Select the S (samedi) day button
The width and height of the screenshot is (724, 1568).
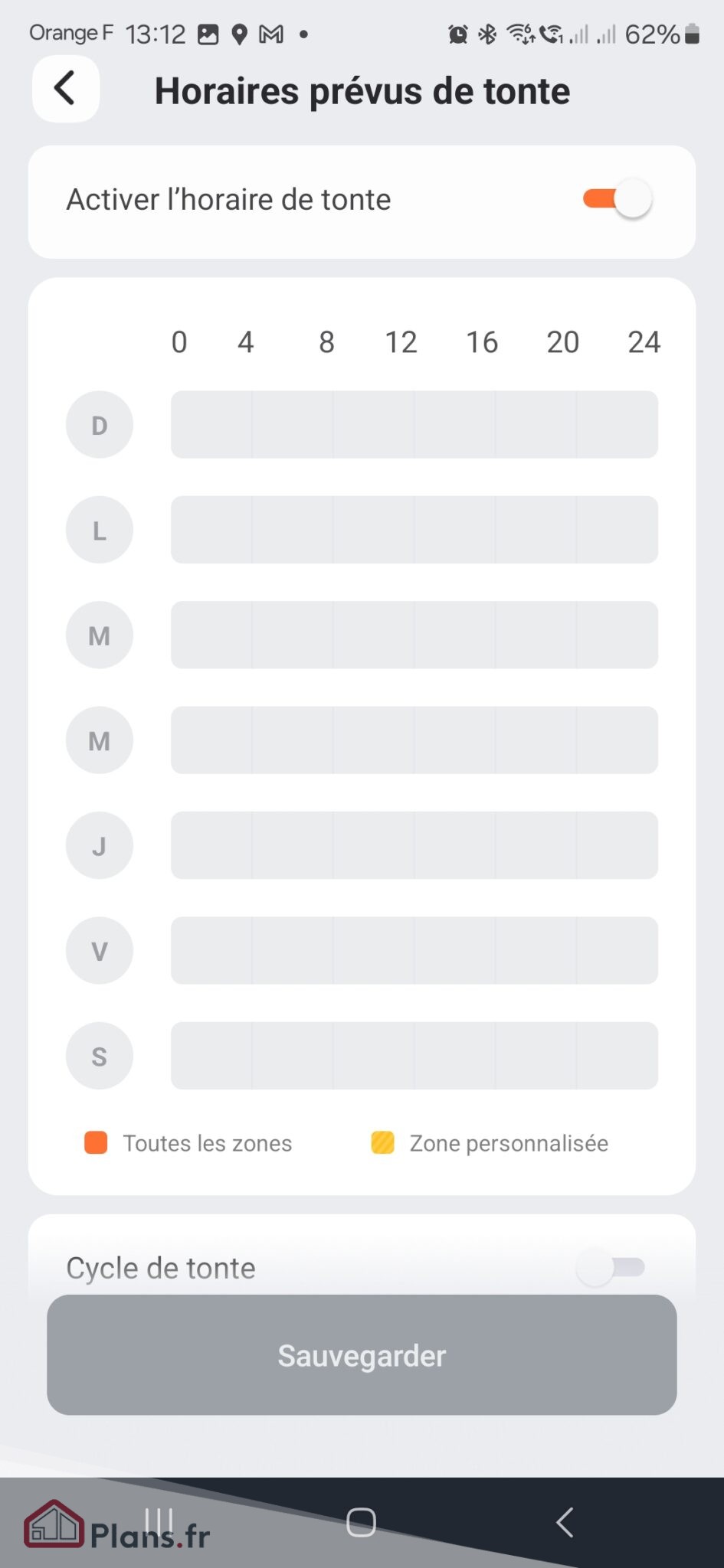100,1056
